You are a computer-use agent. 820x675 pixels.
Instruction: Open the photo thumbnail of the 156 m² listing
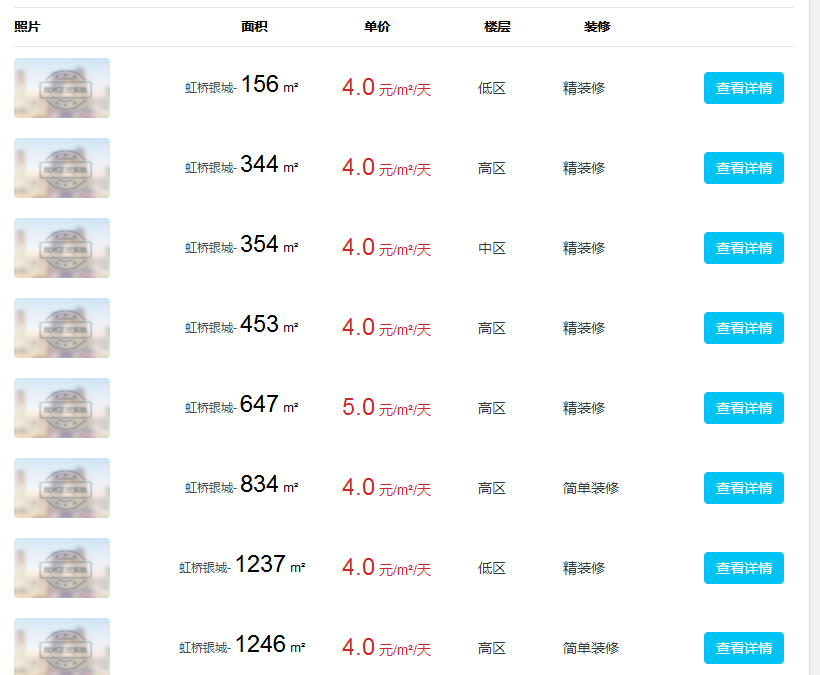[62, 88]
